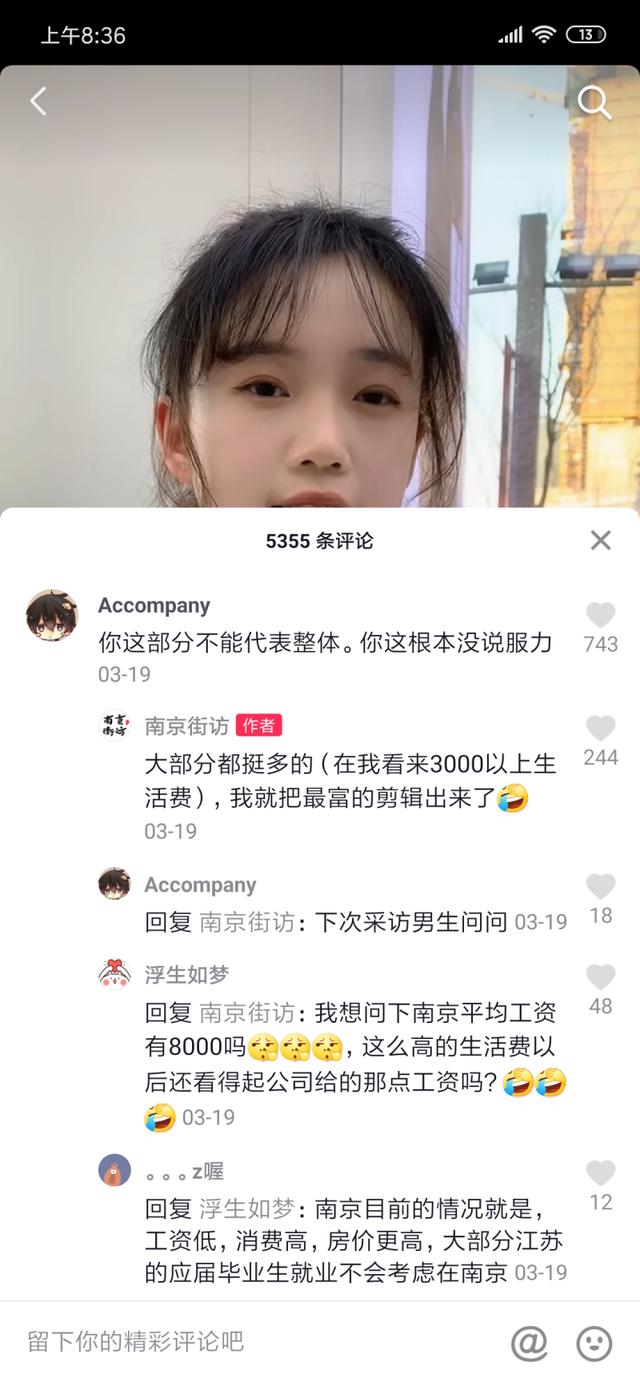The image size is (640, 1386).
Task: Open Accompany's profile from top comment avatar
Action: pyautogui.click(x=51, y=615)
